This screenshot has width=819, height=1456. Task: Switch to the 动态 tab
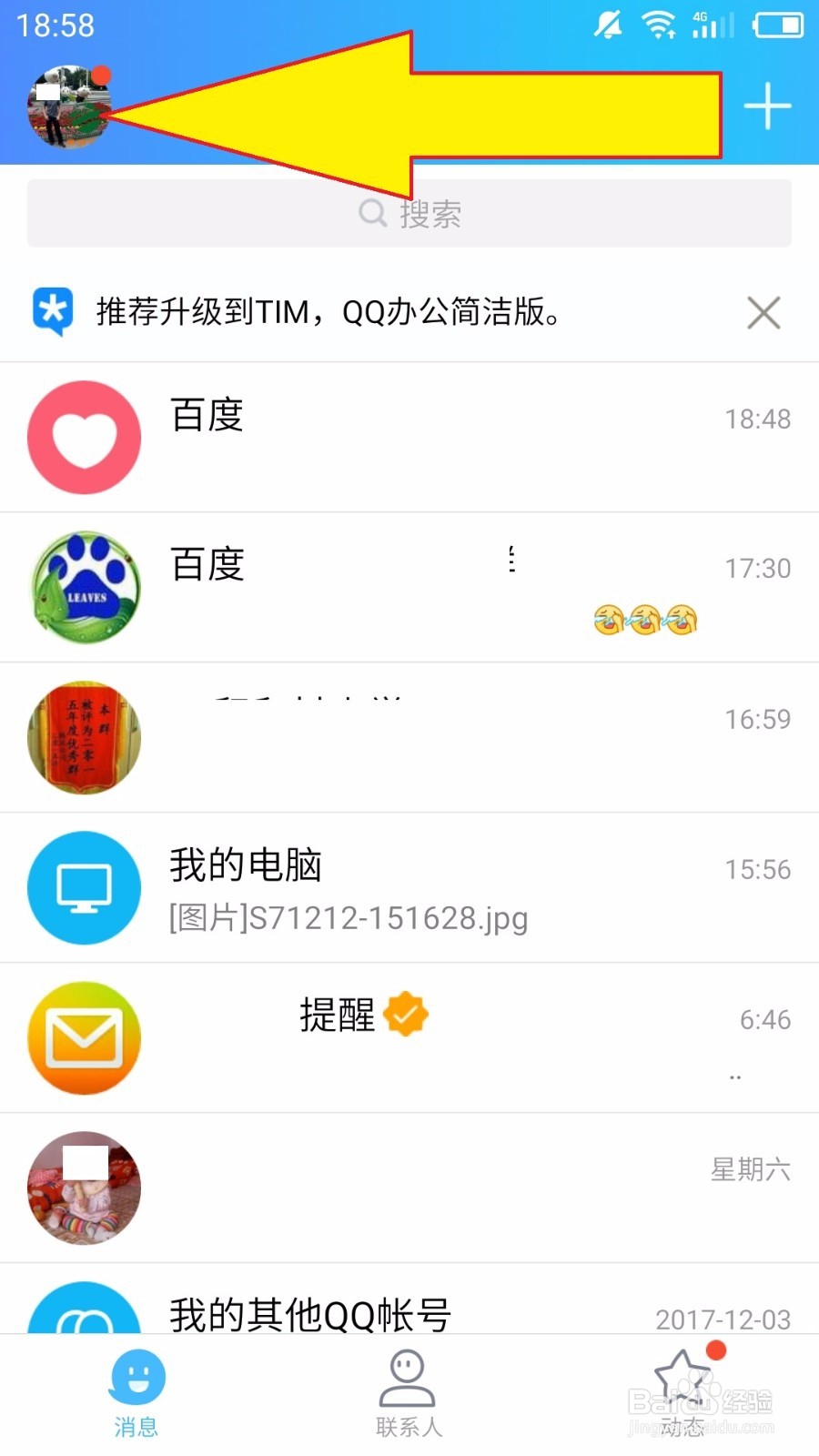click(682, 1392)
